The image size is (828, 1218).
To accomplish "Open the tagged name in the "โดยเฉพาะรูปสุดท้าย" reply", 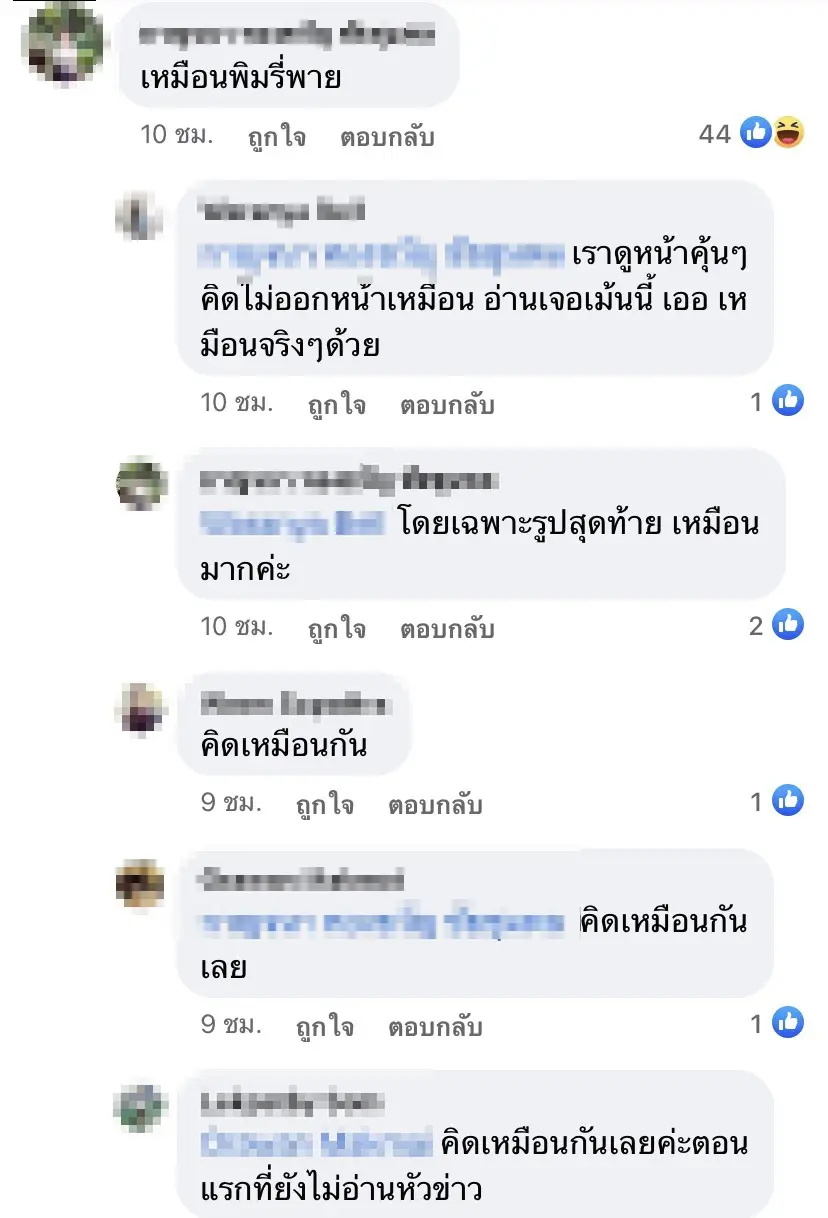I will tap(292, 524).
